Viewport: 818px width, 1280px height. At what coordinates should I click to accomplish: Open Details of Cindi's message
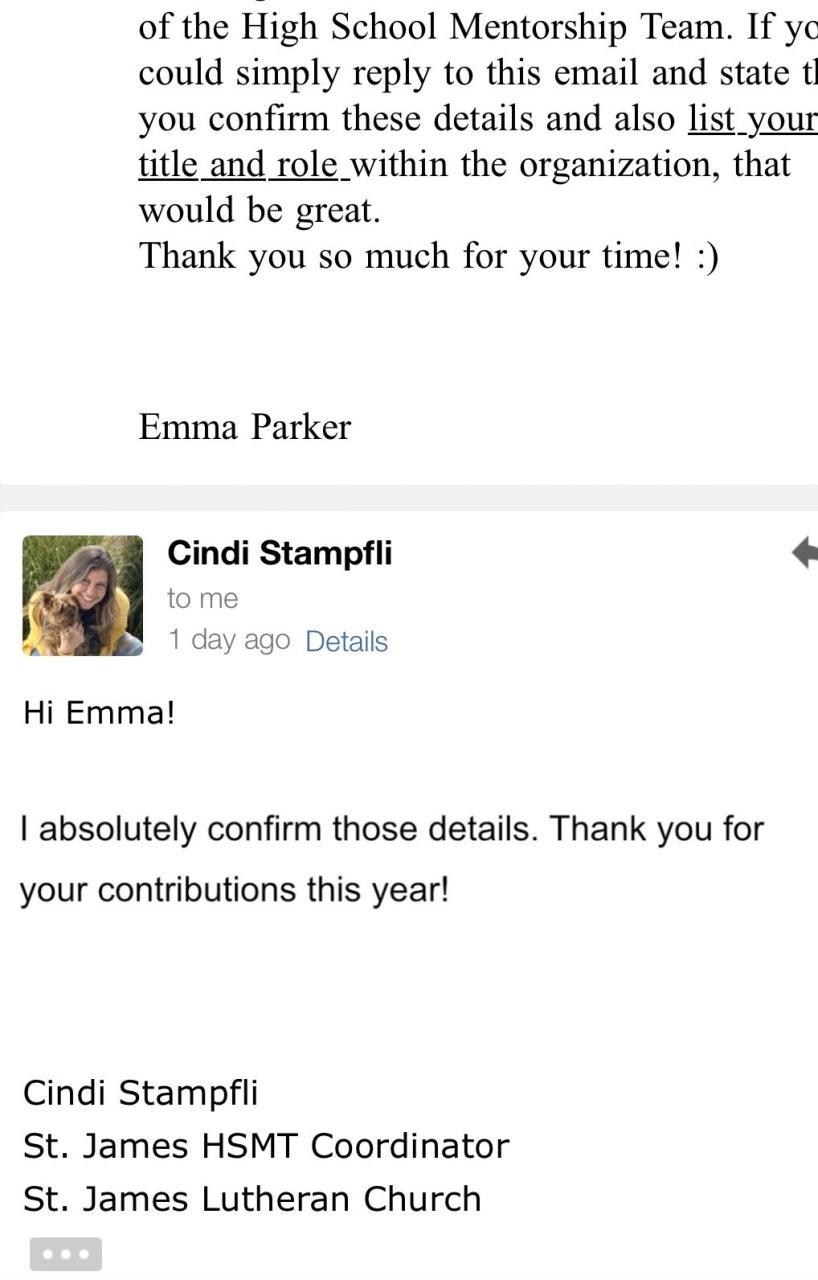point(346,642)
